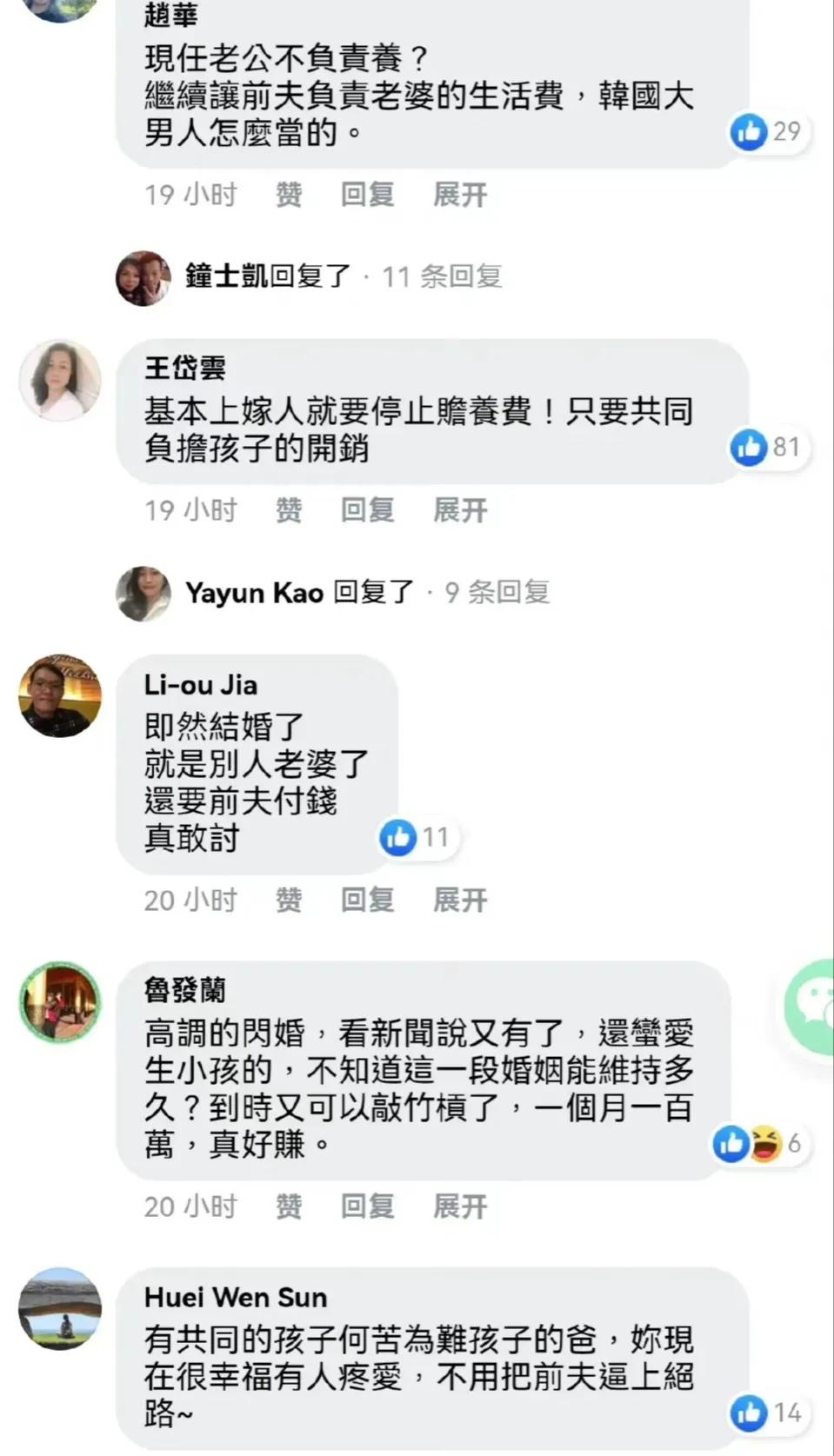Viewport: 834px width, 1456px height.
Task: Expand 魯發蘭's comment
Action: (x=460, y=1207)
